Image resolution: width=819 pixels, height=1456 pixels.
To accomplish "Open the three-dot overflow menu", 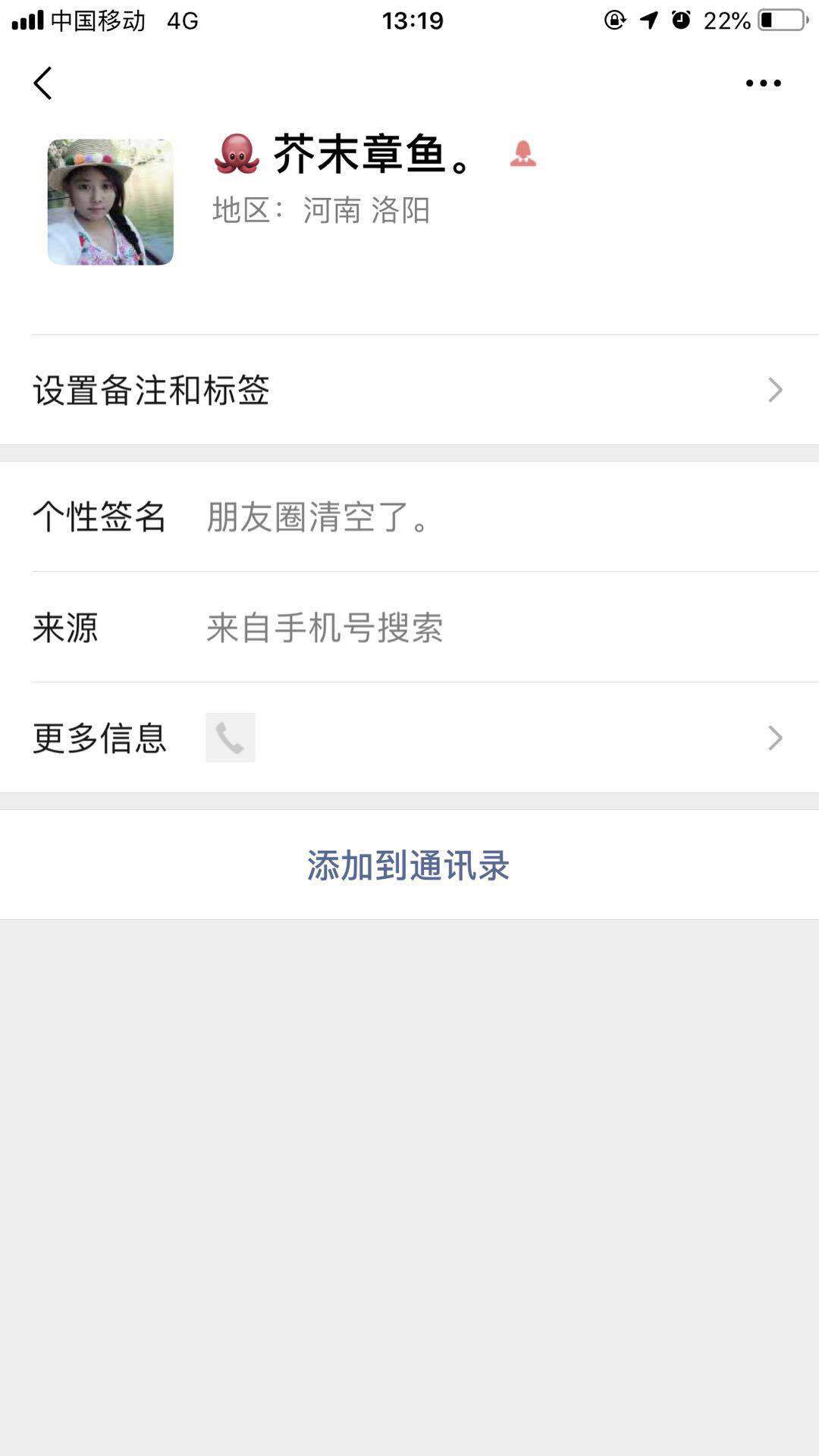I will click(762, 83).
